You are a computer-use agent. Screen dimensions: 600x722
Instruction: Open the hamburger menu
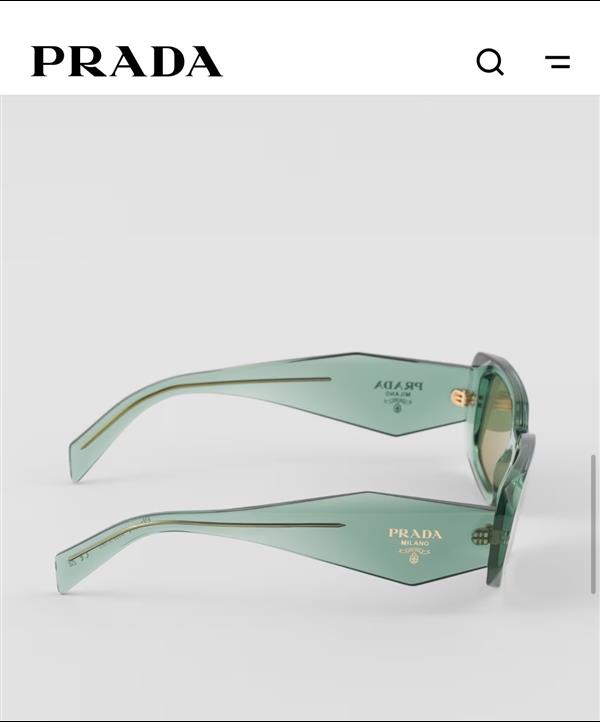pyautogui.click(x=557, y=62)
